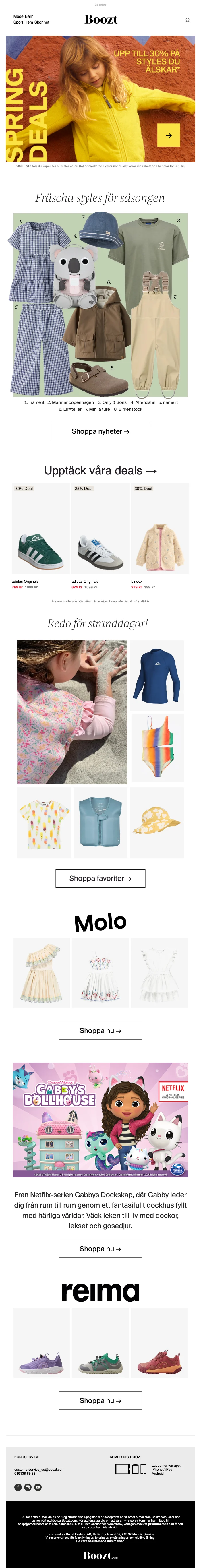The height and width of the screenshot is (1568, 201).
Task: Tap Shoppa nu under Gabbys Dockskåp text
Action: click(100, 1249)
